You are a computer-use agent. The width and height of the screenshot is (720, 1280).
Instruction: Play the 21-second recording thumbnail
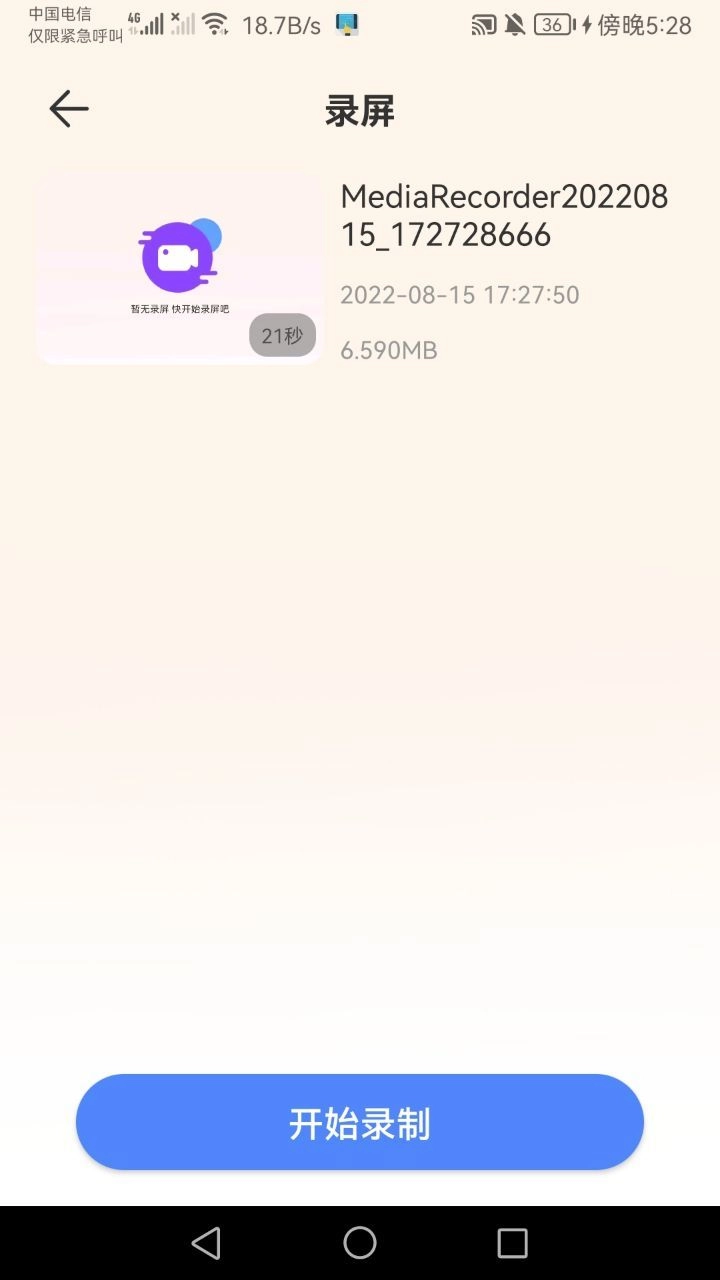pos(180,268)
